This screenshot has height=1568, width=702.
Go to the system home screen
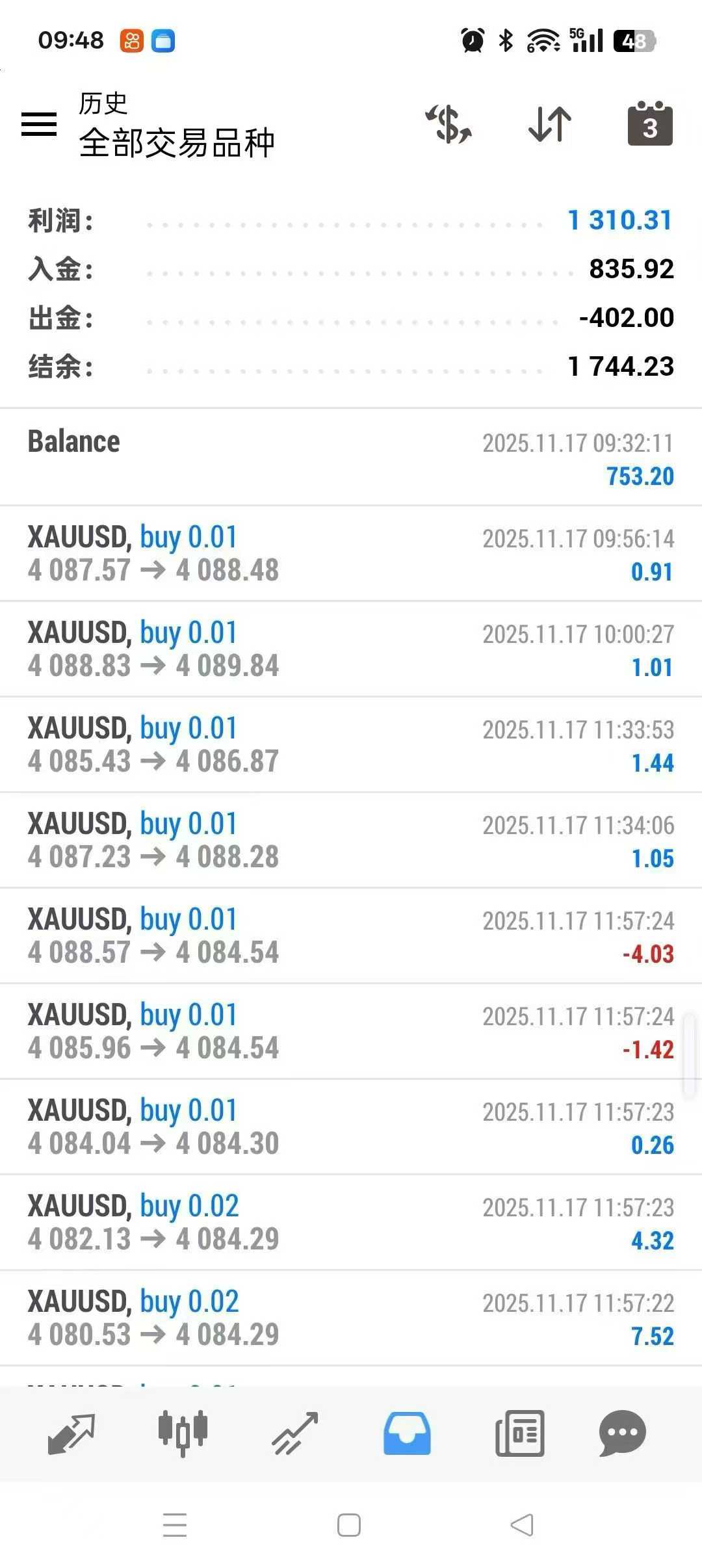tap(349, 1525)
